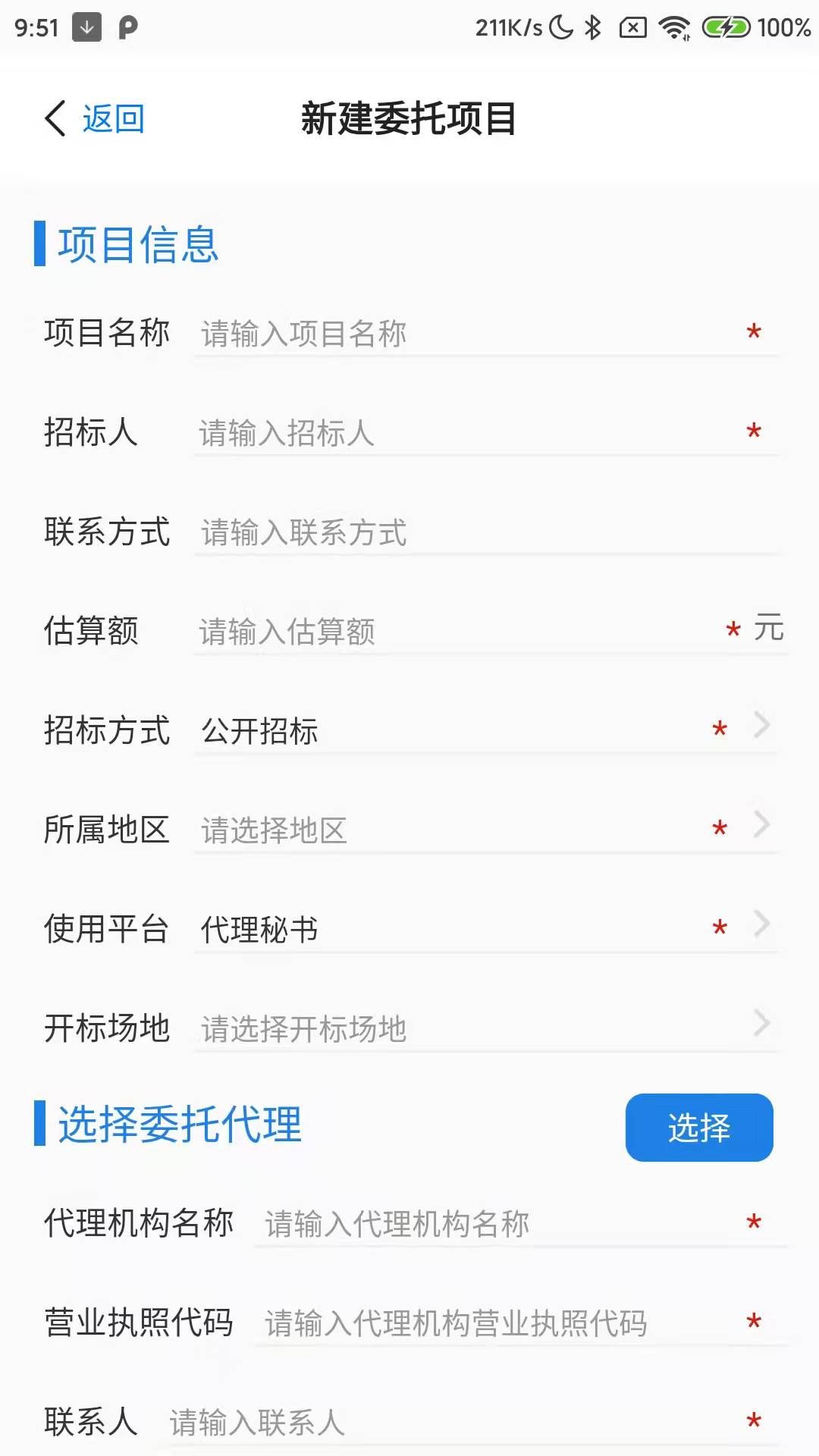Viewport: 819px width, 1456px height.
Task: Tap the 营业执照代码 text field
Action: (x=493, y=1323)
